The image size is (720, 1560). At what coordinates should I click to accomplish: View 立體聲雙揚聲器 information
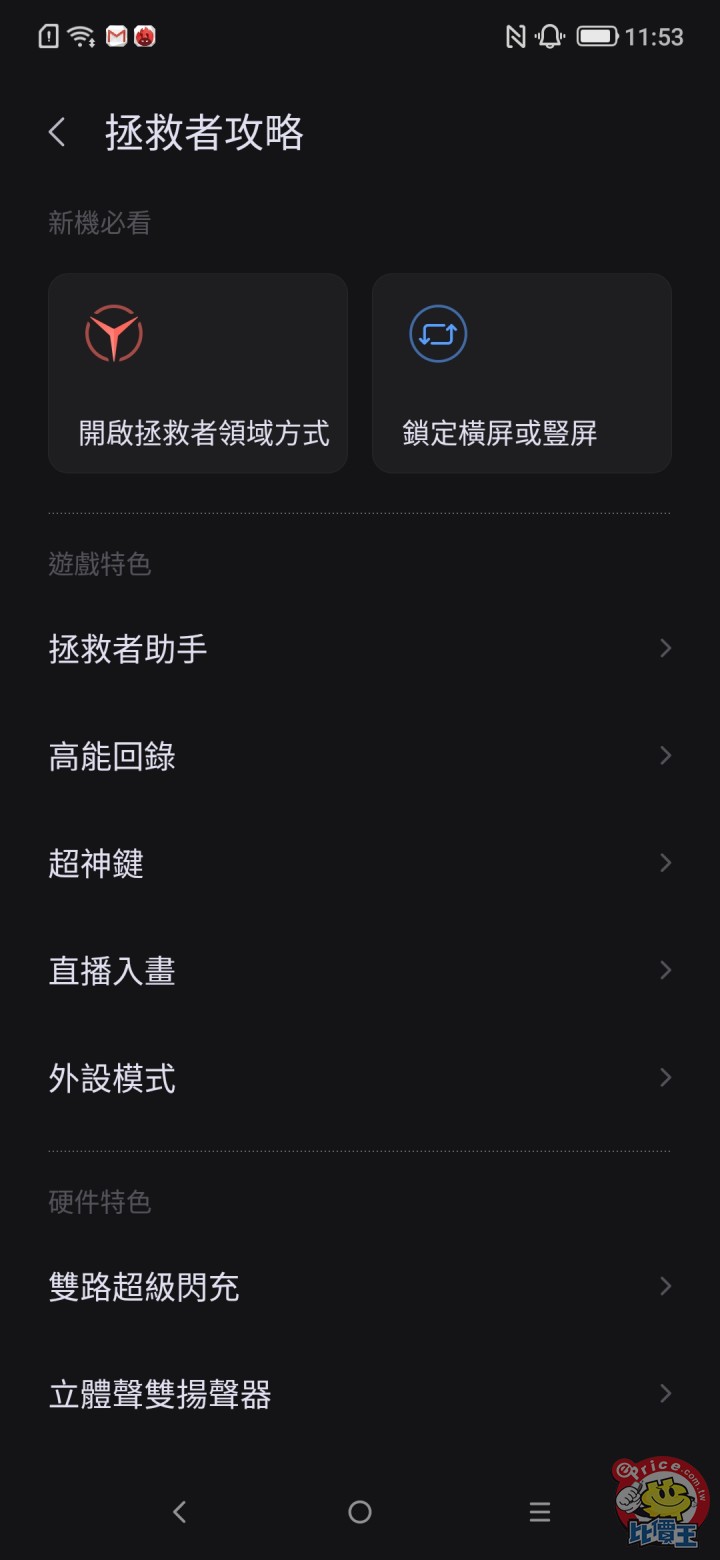click(x=360, y=1394)
